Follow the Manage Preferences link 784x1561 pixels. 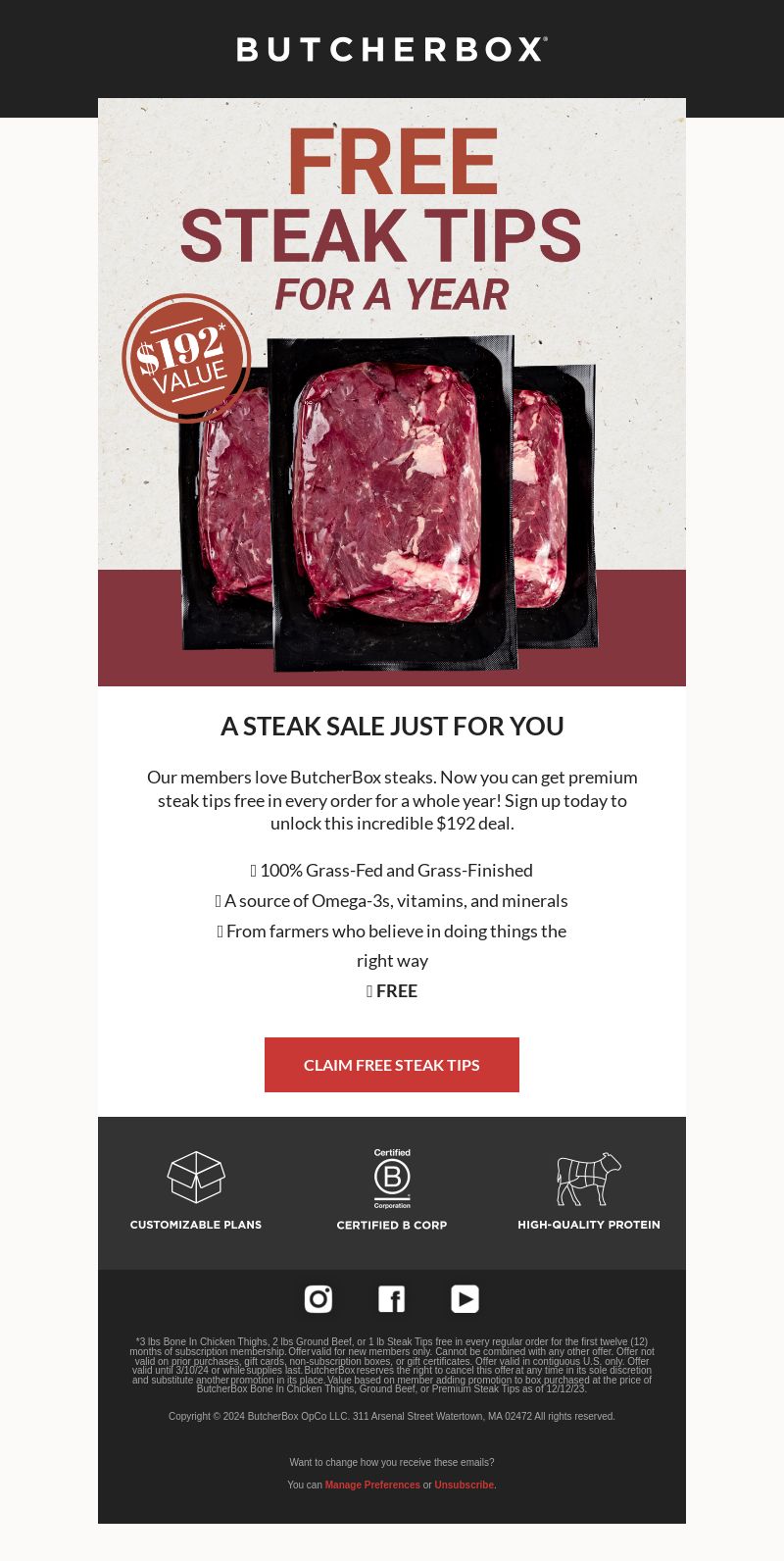(x=372, y=1485)
